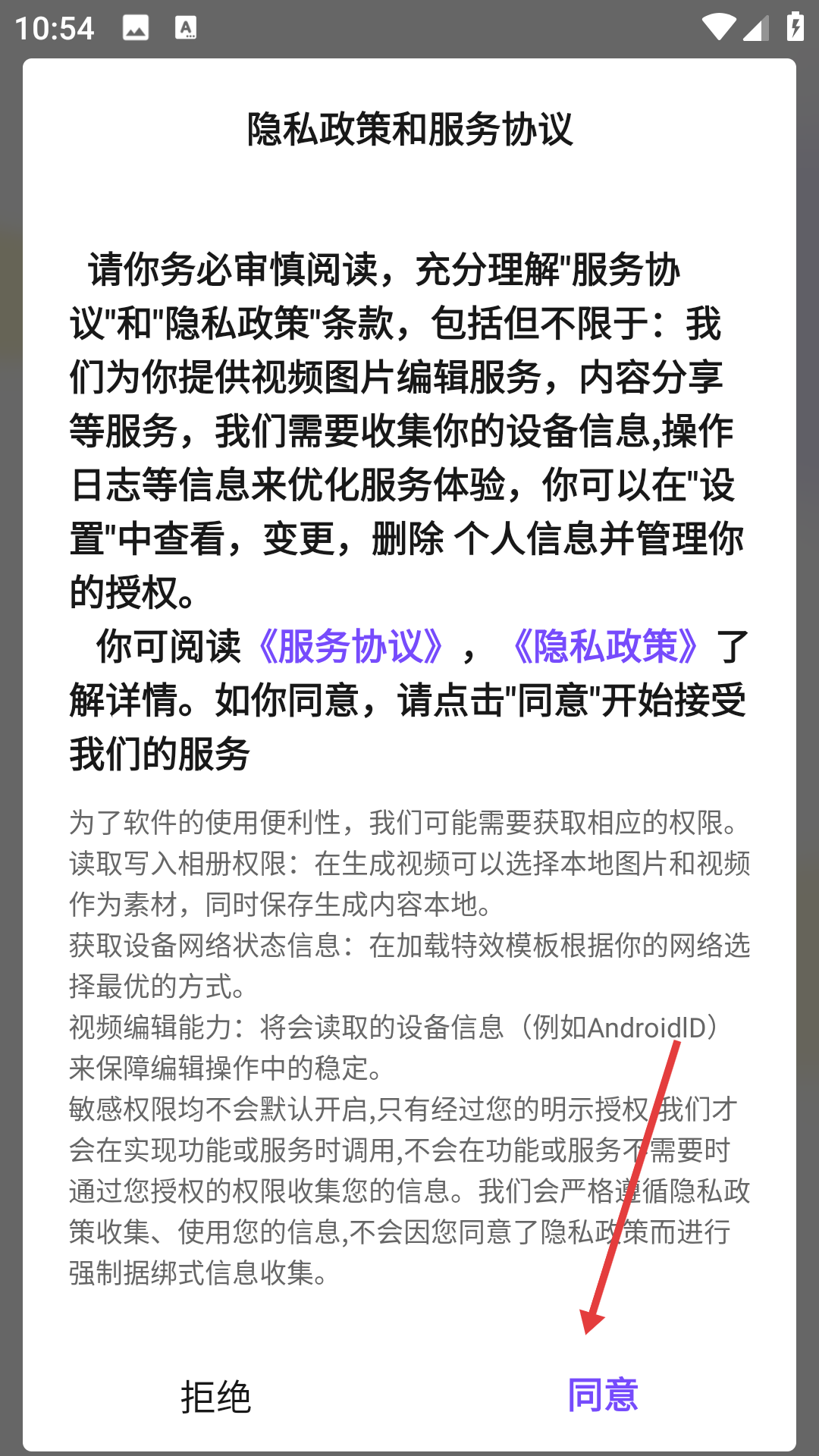
Task: Decline with the 拒绝 button
Action: tap(216, 1397)
